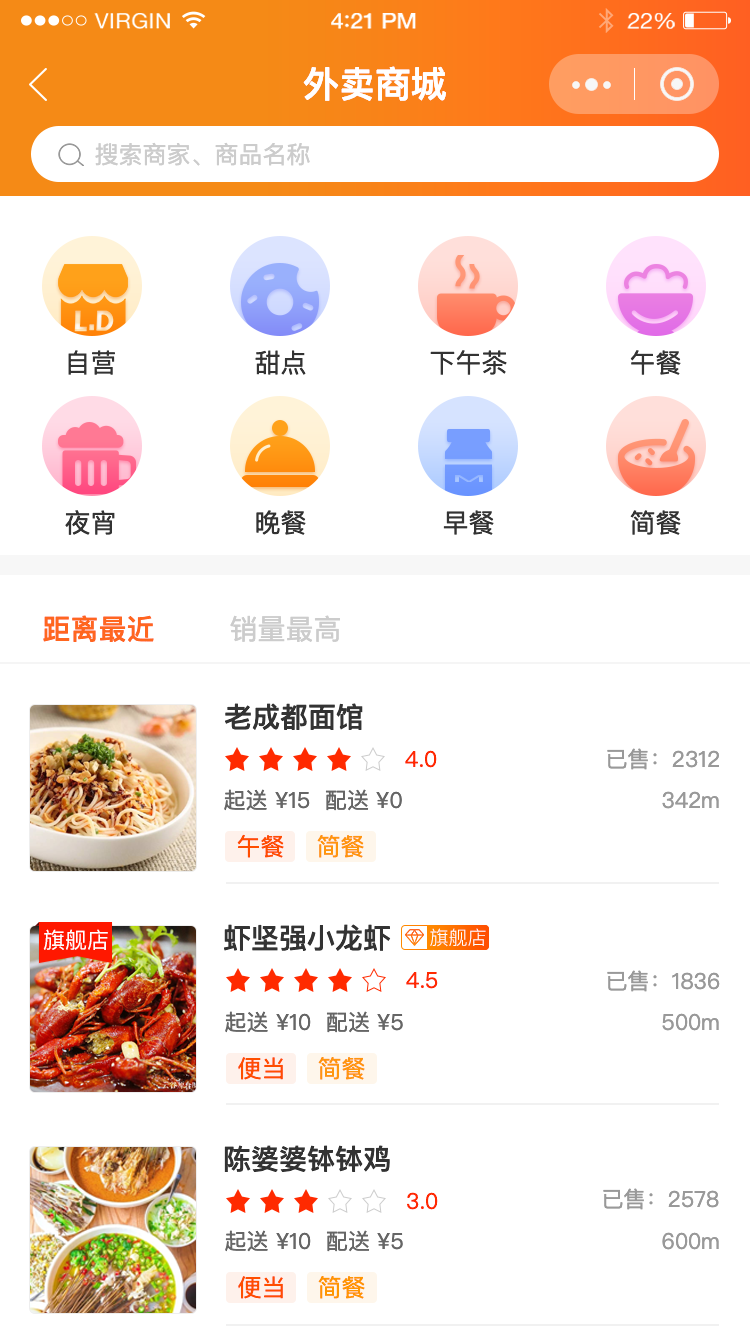Select the 距离最近 sorting tab
Viewport: 750px width, 1334px height.
point(97,630)
